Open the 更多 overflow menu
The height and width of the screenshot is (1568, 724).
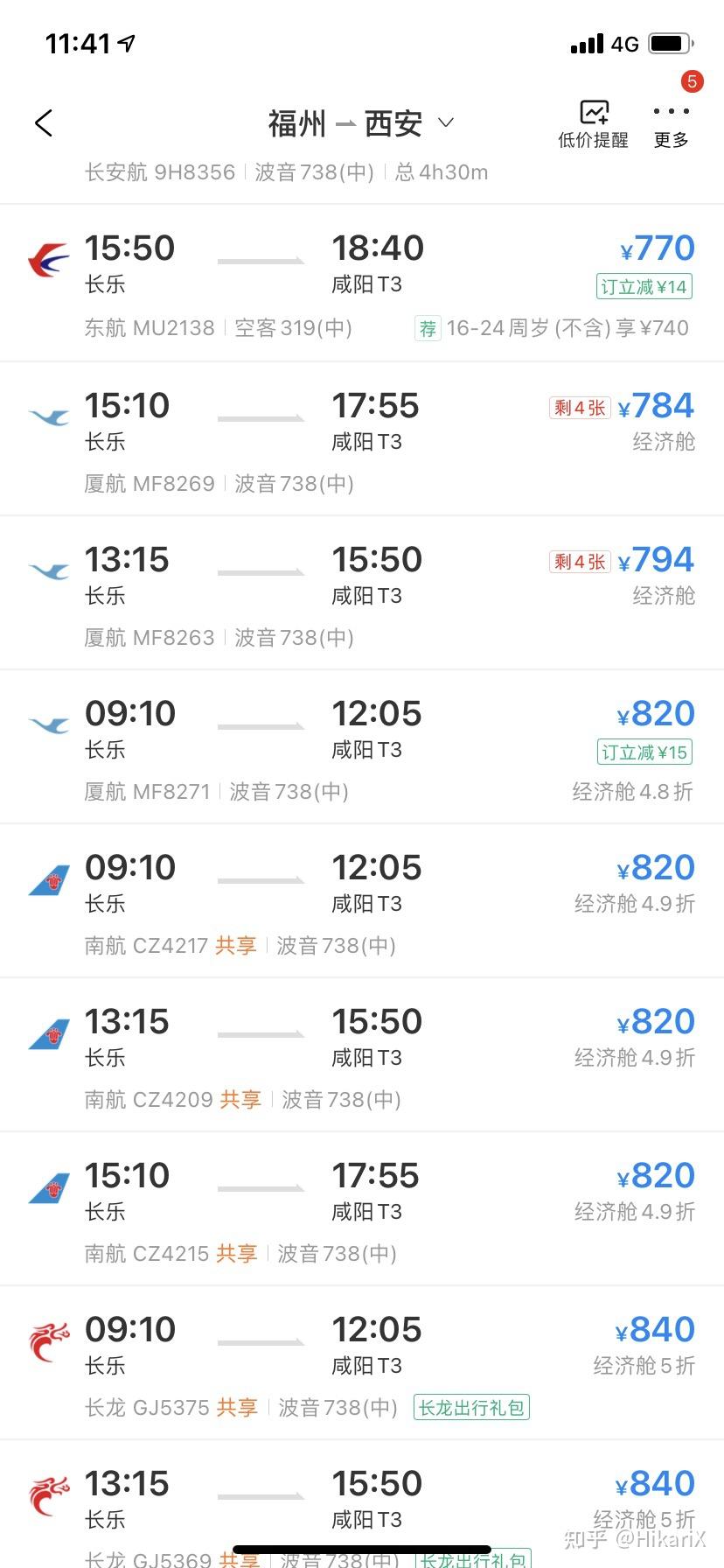pyautogui.click(x=671, y=123)
